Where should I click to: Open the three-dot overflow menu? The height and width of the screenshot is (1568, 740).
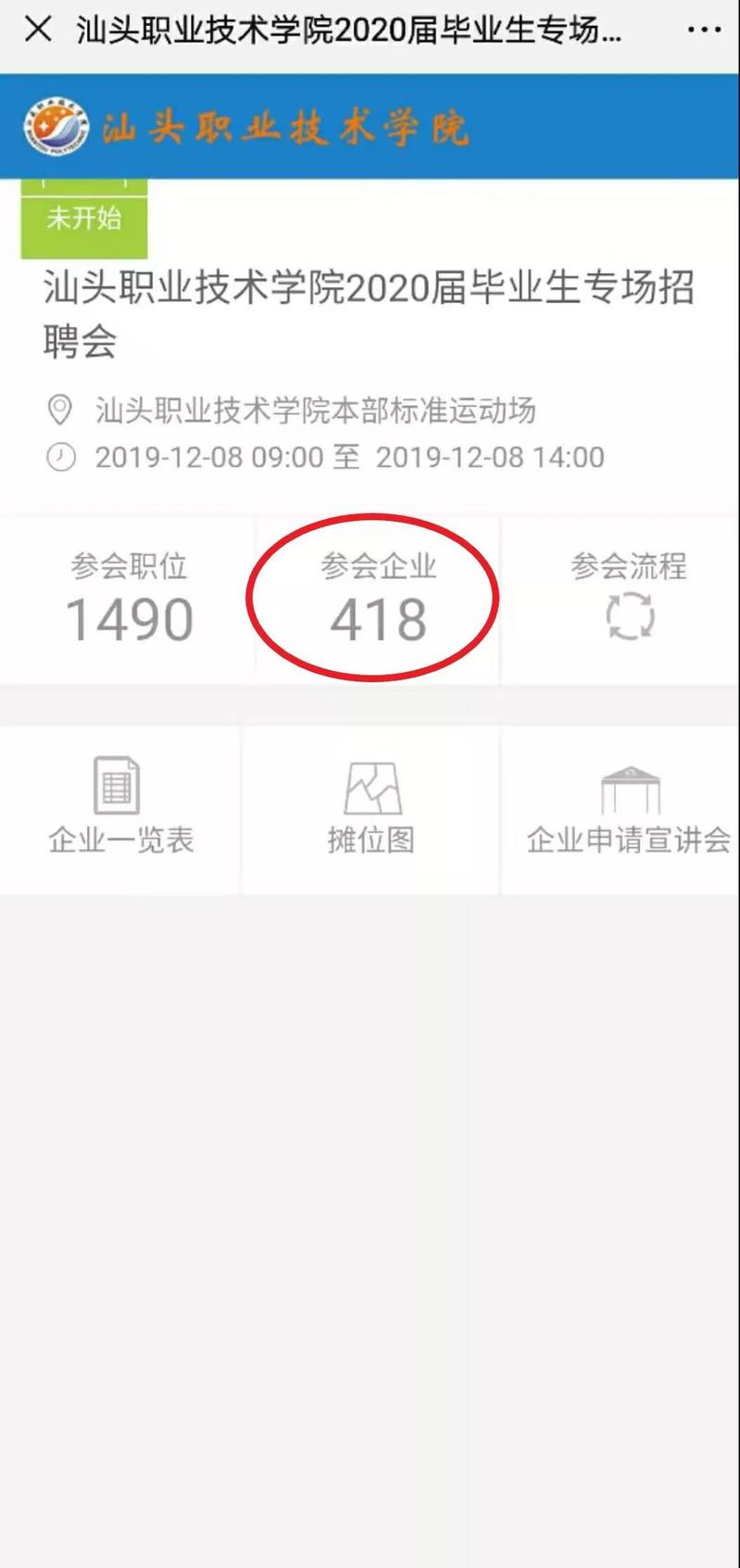point(704,31)
